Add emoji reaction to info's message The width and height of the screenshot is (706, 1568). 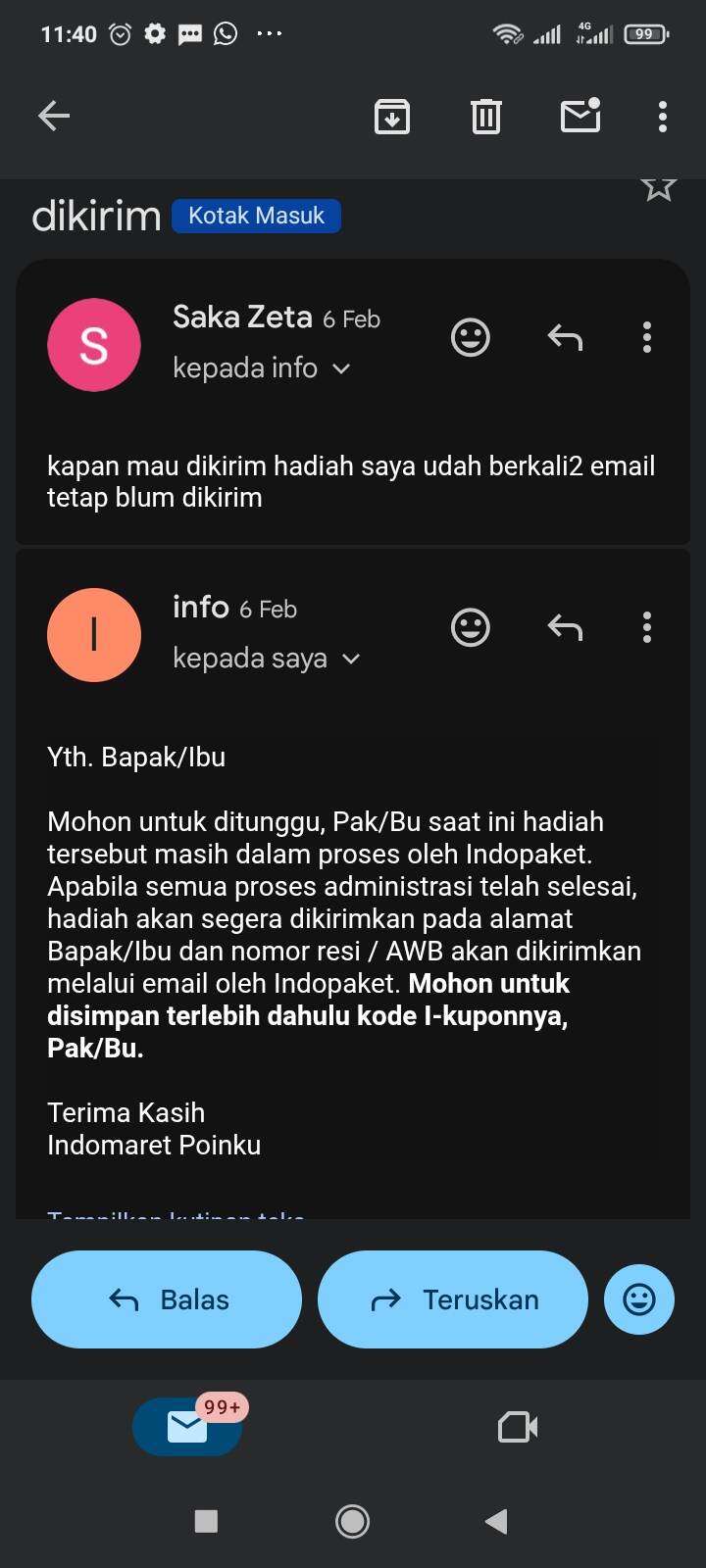click(470, 627)
